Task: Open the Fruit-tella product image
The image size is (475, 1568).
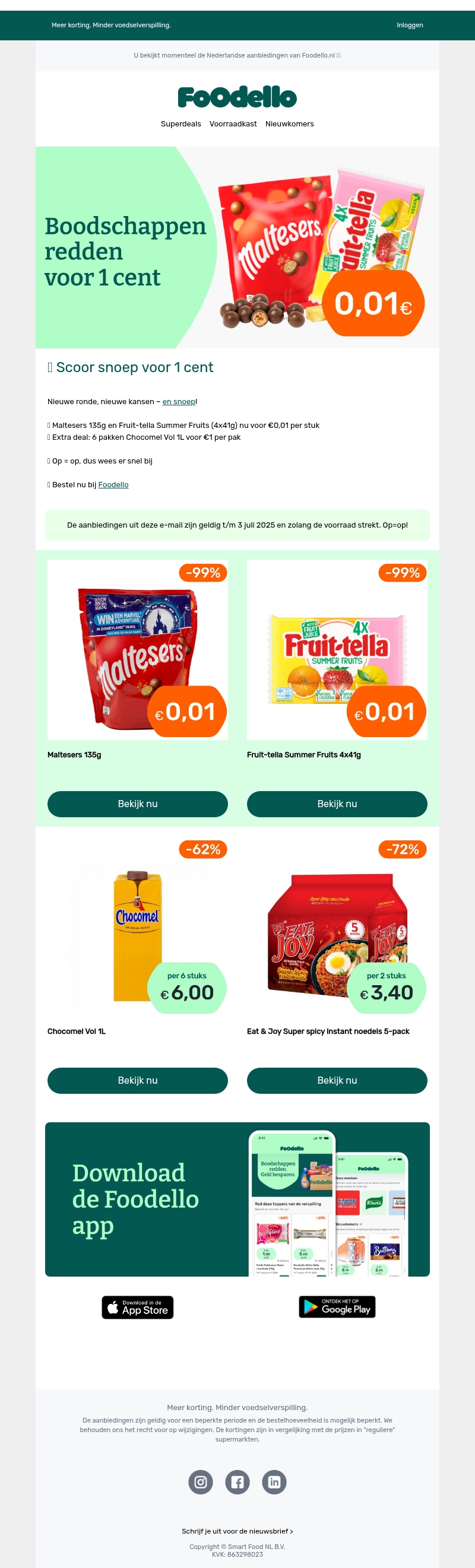Action: click(x=337, y=649)
